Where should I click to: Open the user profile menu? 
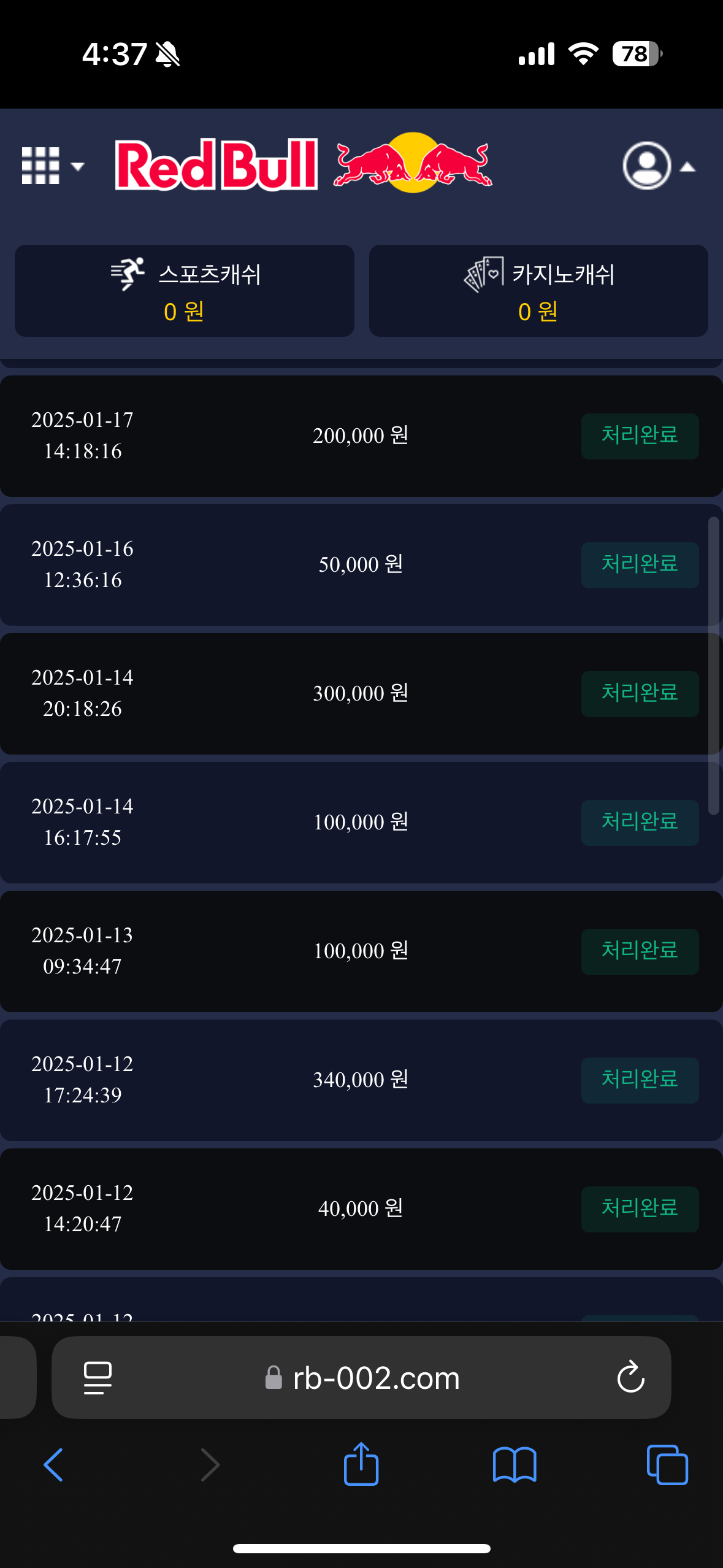pyautogui.click(x=657, y=166)
